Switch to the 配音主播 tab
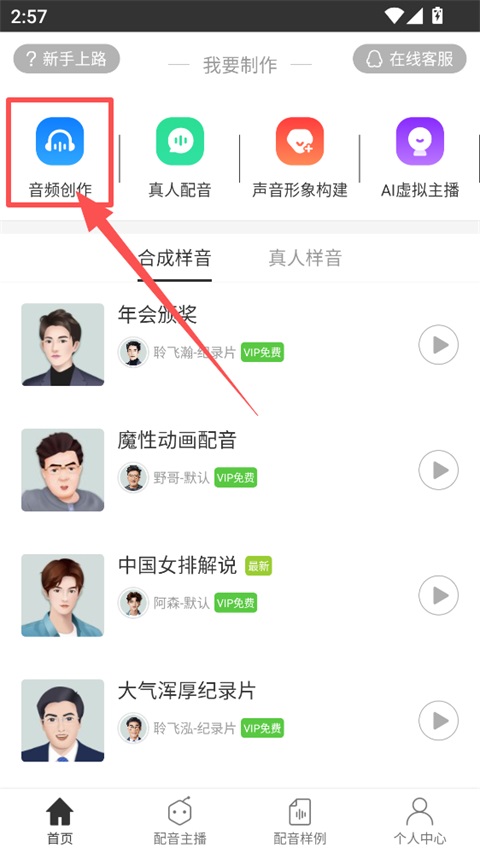 (x=180, y=821)
